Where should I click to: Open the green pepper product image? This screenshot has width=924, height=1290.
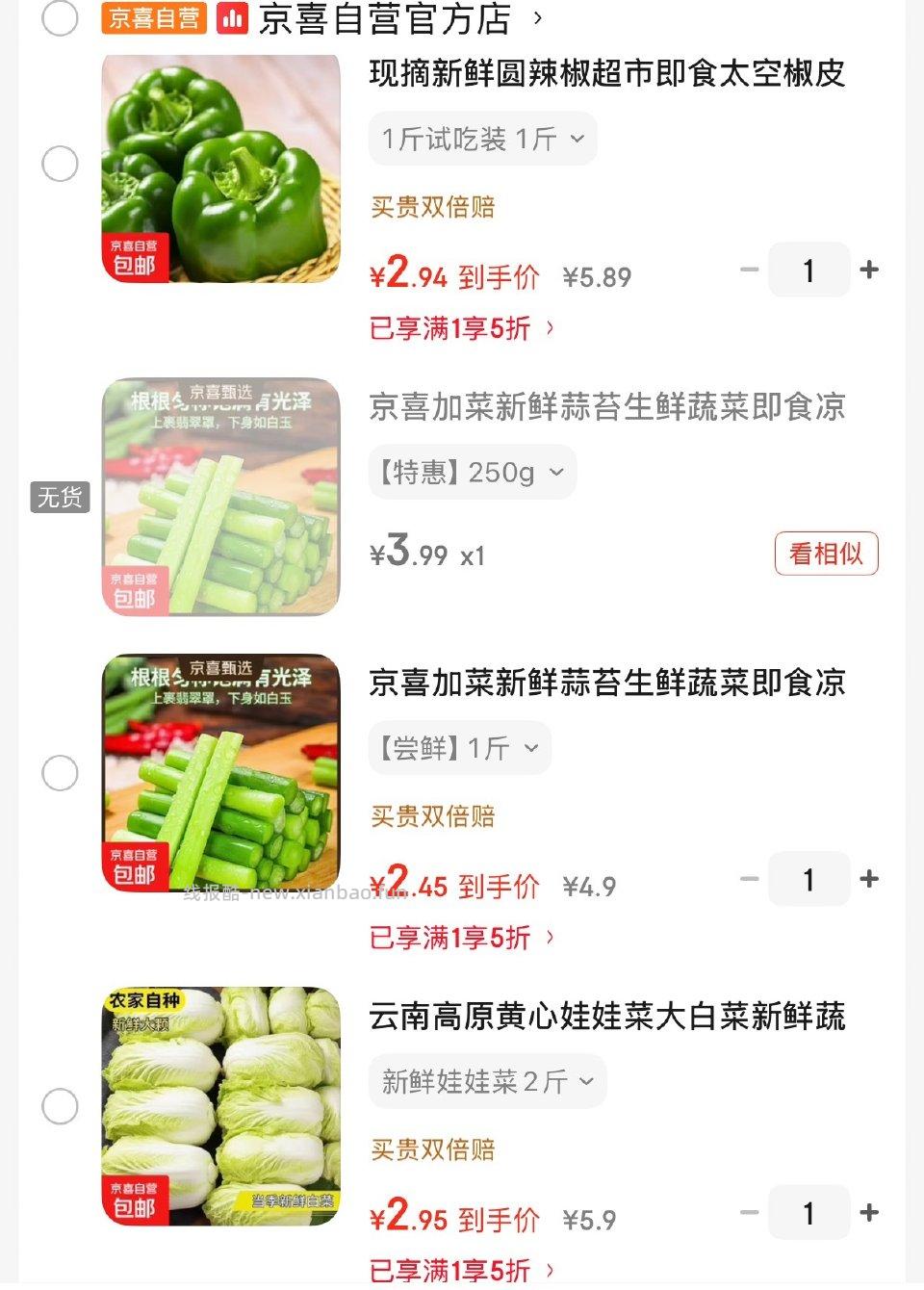point(220,169)
